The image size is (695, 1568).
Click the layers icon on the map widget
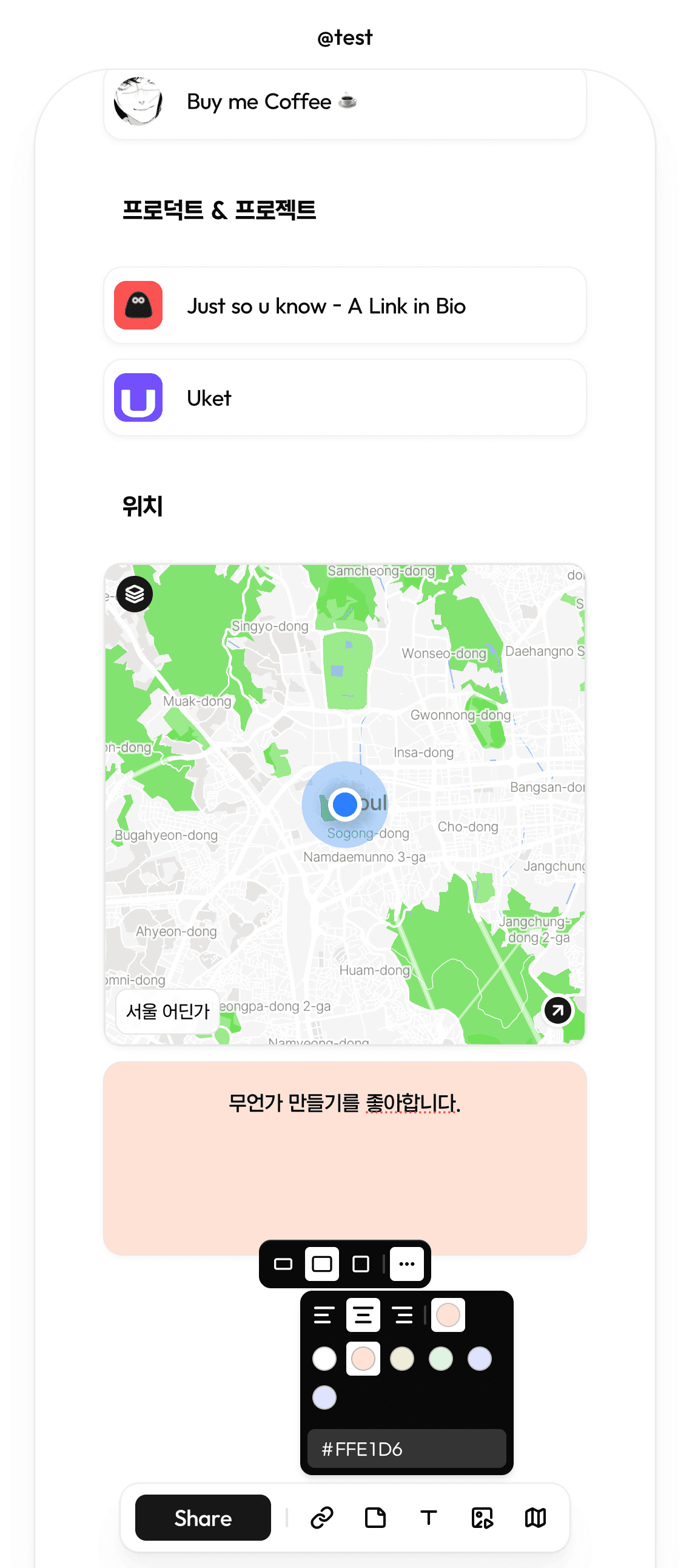135,593
